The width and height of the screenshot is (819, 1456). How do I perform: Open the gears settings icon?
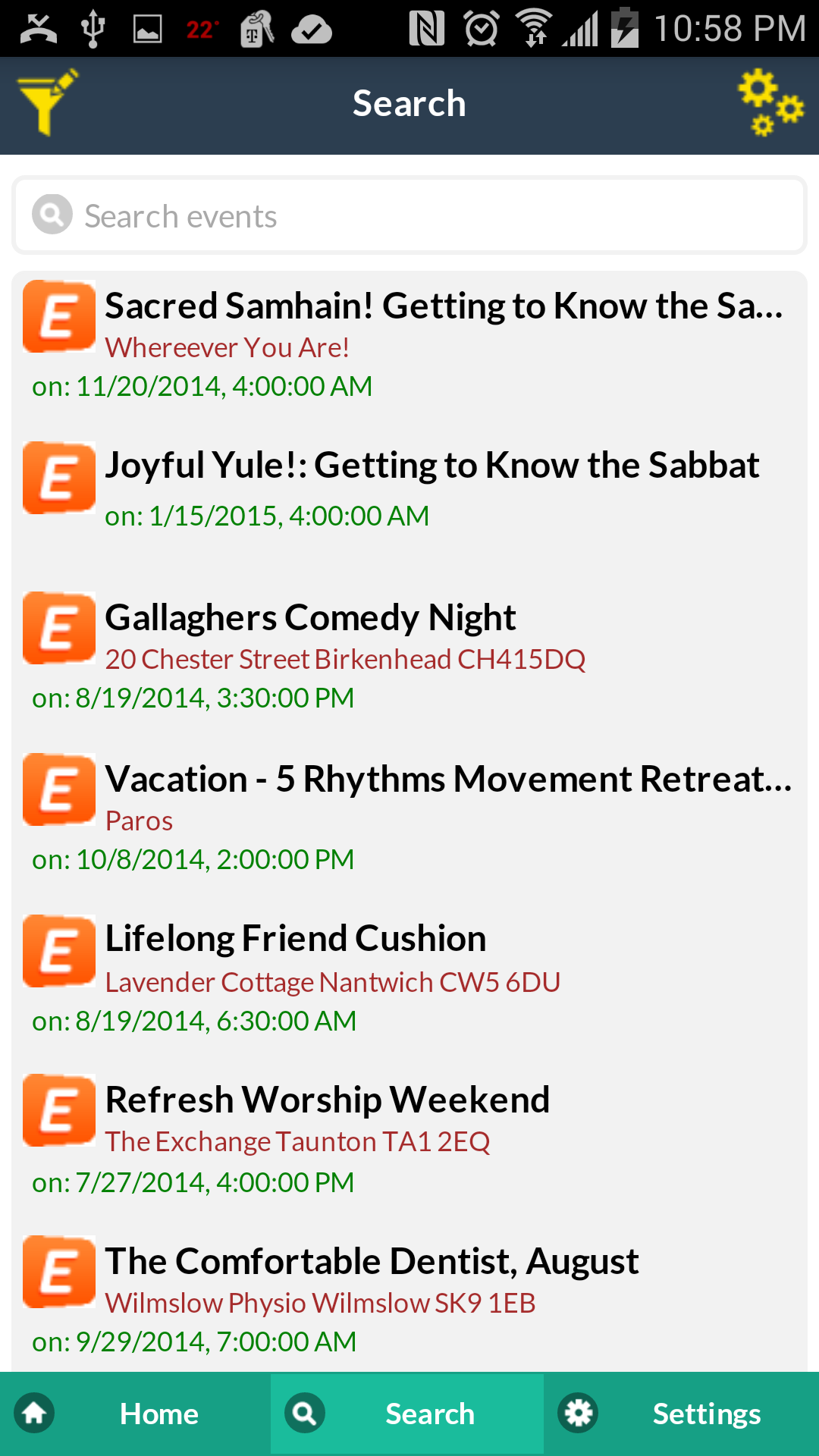click(770, 104)
